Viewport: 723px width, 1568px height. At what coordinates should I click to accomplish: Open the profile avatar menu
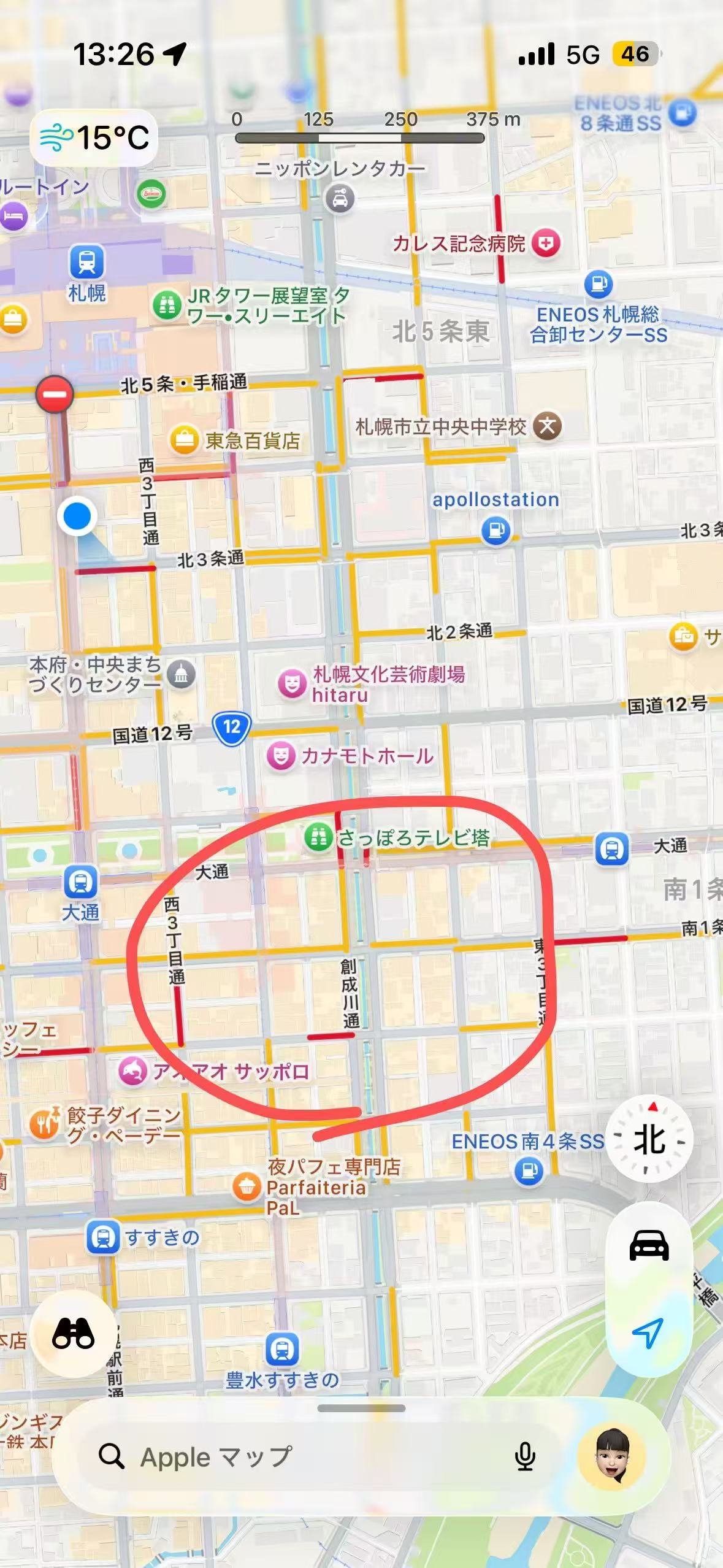(611, 1456)
